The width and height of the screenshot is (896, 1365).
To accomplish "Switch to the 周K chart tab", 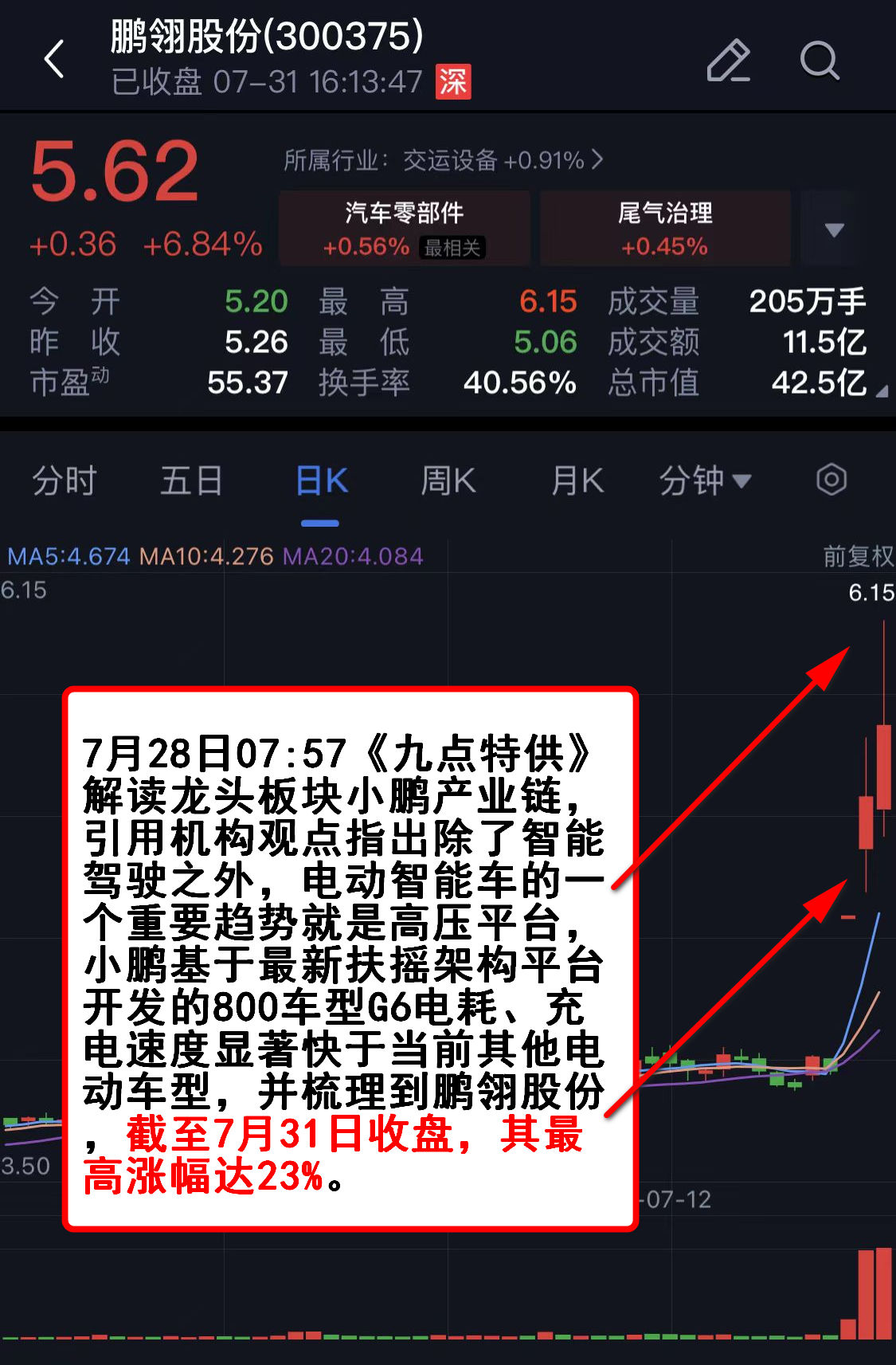I will (448, 481).
